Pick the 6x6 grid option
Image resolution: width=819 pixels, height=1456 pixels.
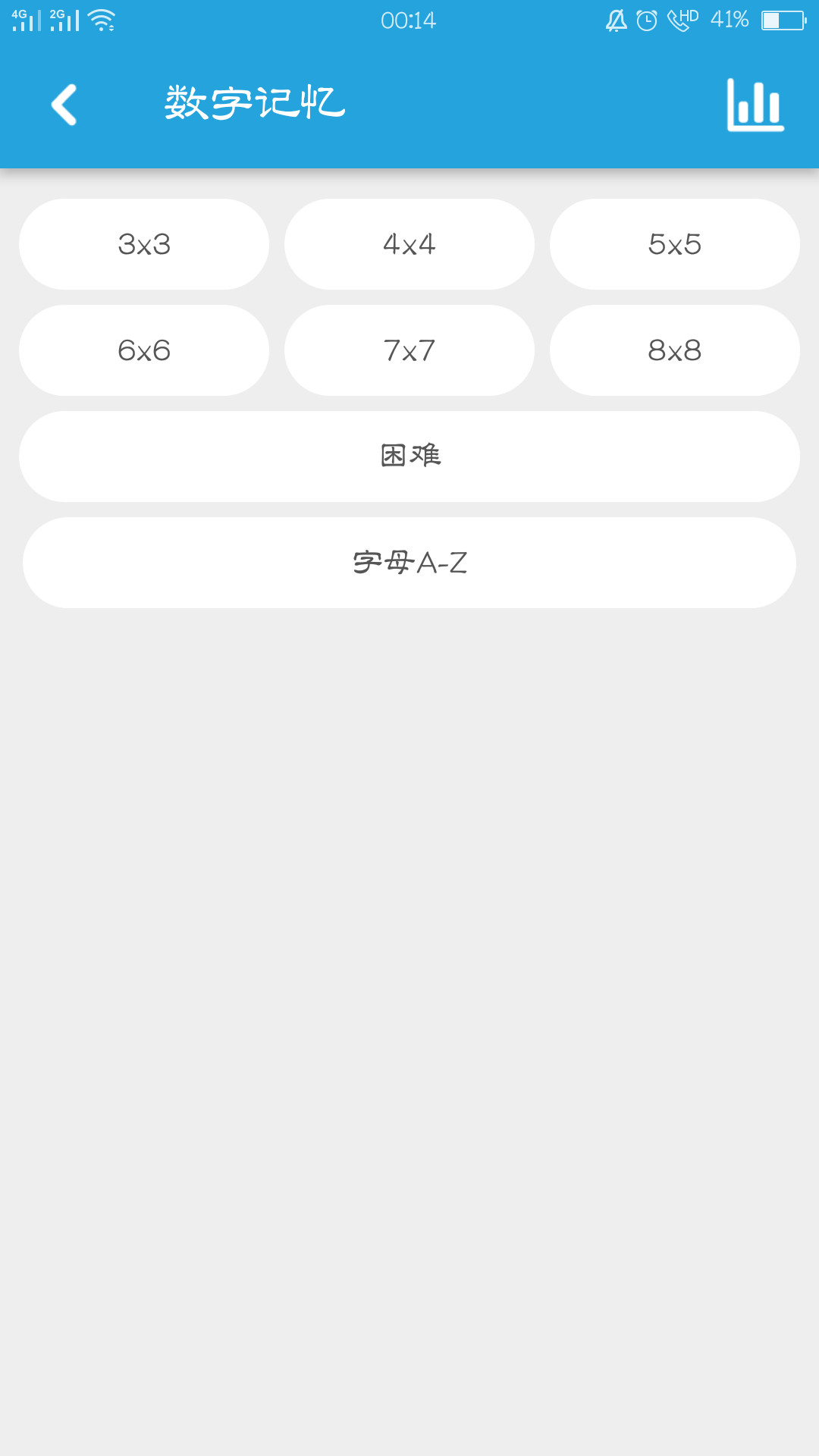144,350
